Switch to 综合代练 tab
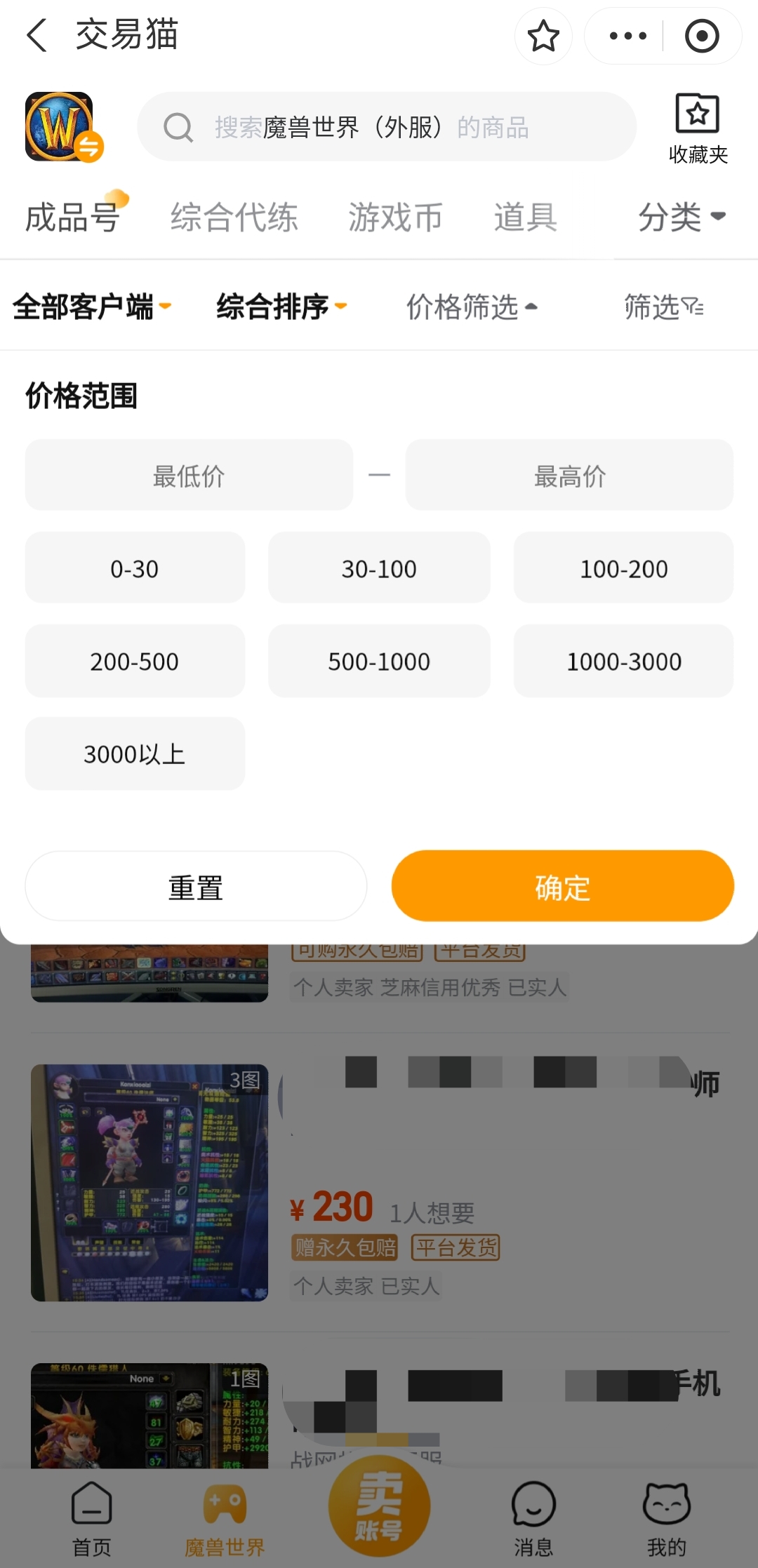 coord(234,217)
